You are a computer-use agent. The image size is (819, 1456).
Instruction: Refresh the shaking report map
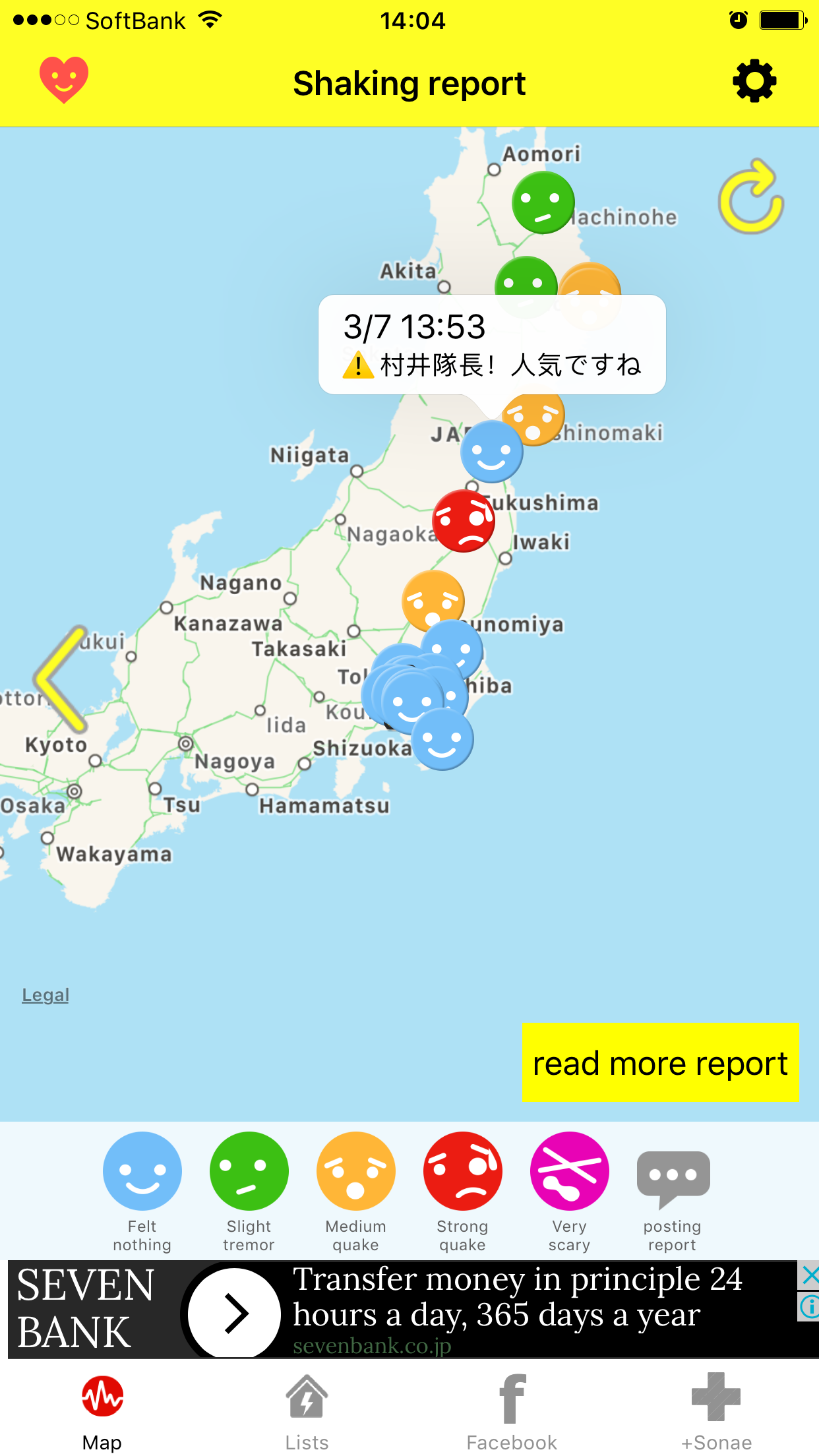click(750, 197)
